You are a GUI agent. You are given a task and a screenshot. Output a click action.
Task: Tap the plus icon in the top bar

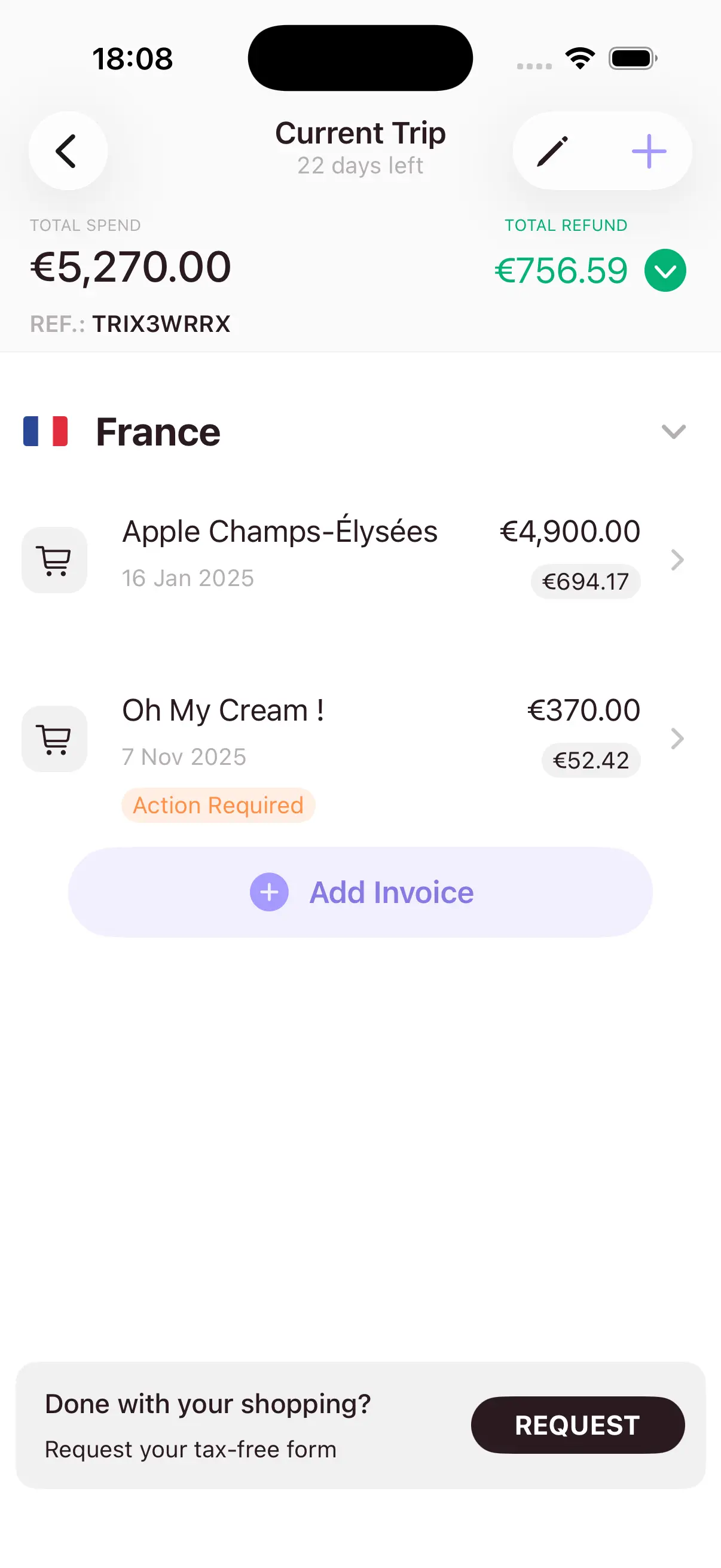649,151
